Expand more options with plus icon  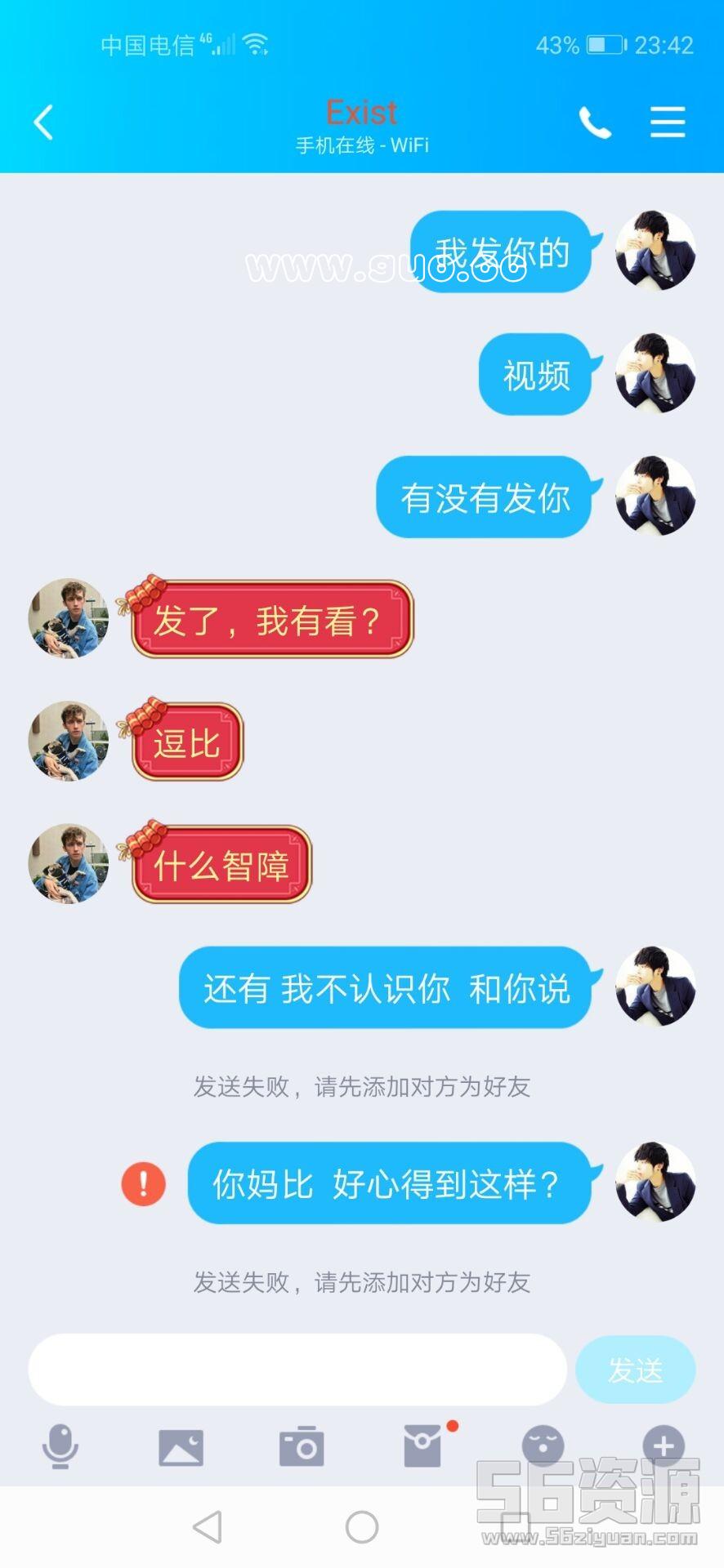point(664,1445)
